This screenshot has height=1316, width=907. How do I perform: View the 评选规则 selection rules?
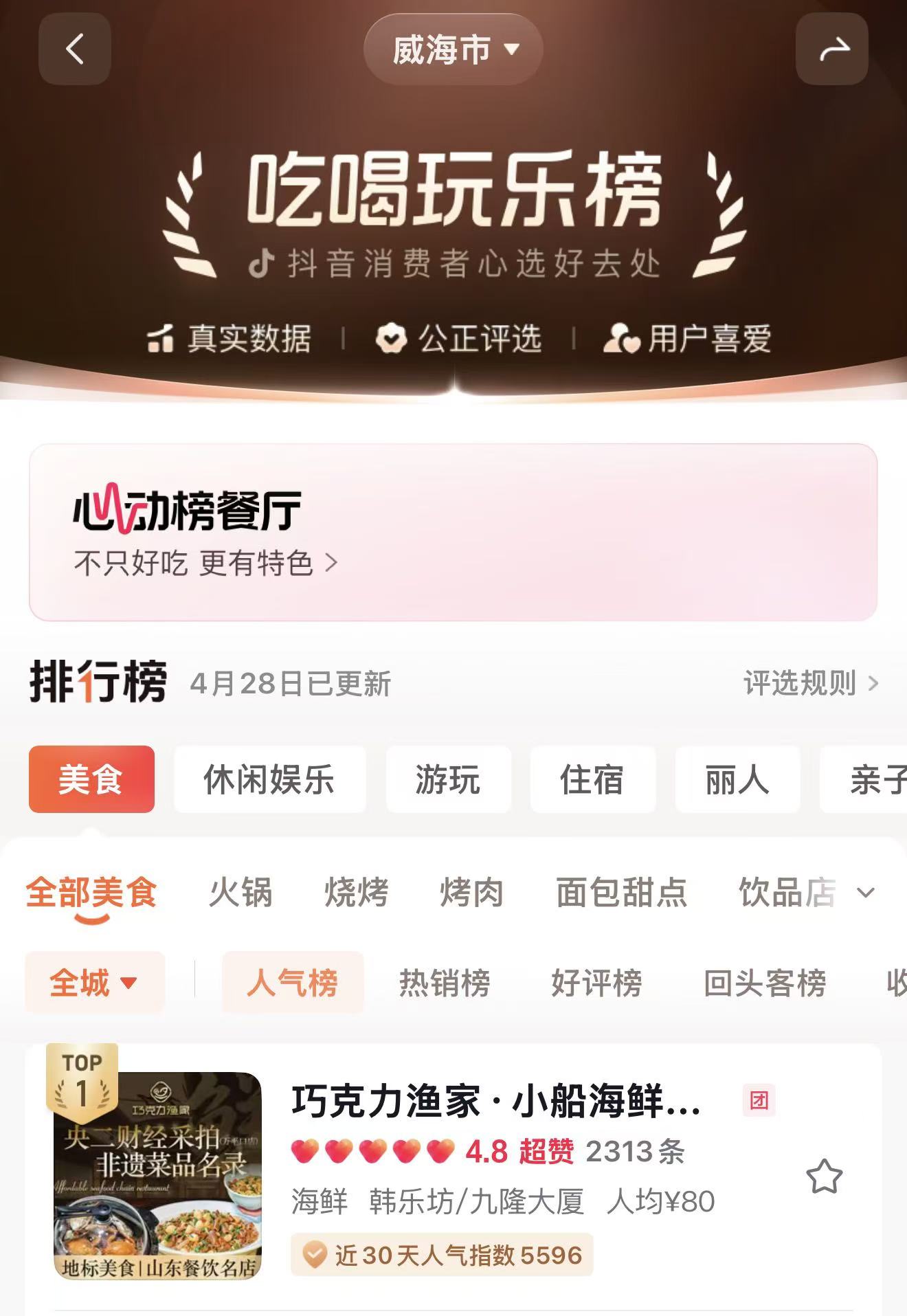[x=811, y=684]
